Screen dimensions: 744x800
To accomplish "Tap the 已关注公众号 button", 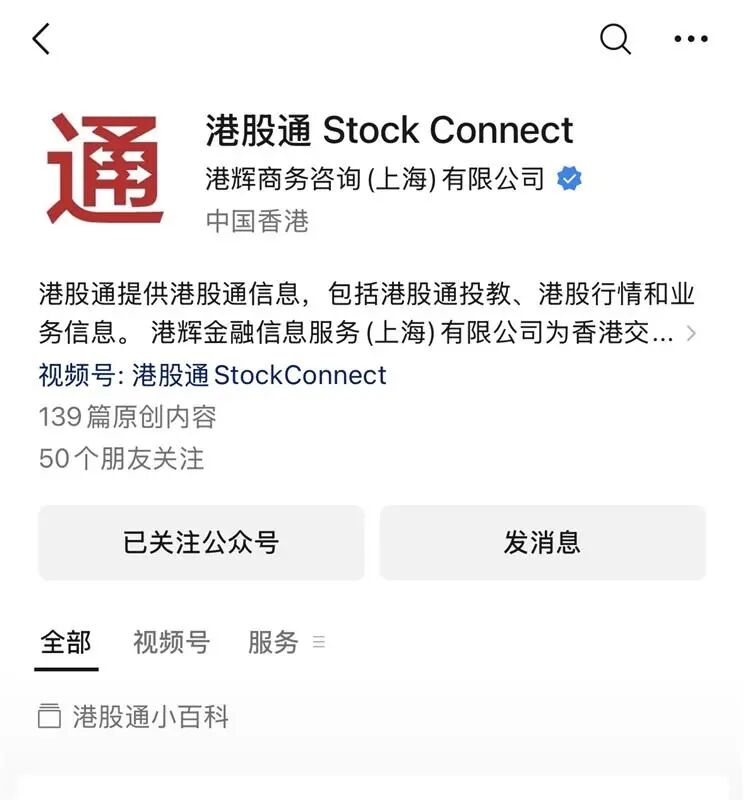I will [201, 543].
